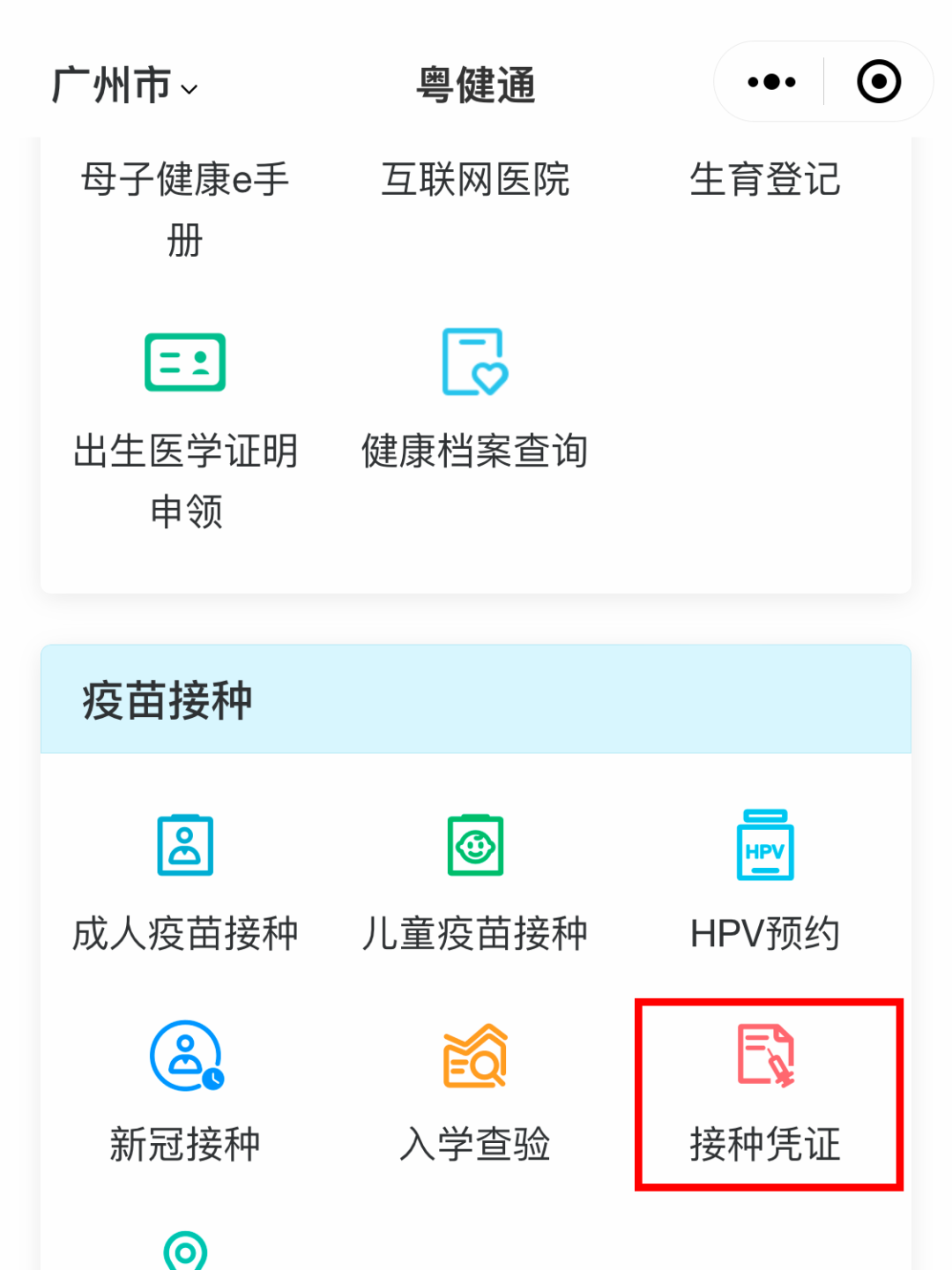Select 儿童疫苗接种
The image size is (952, 1270).
click(475, 882)
